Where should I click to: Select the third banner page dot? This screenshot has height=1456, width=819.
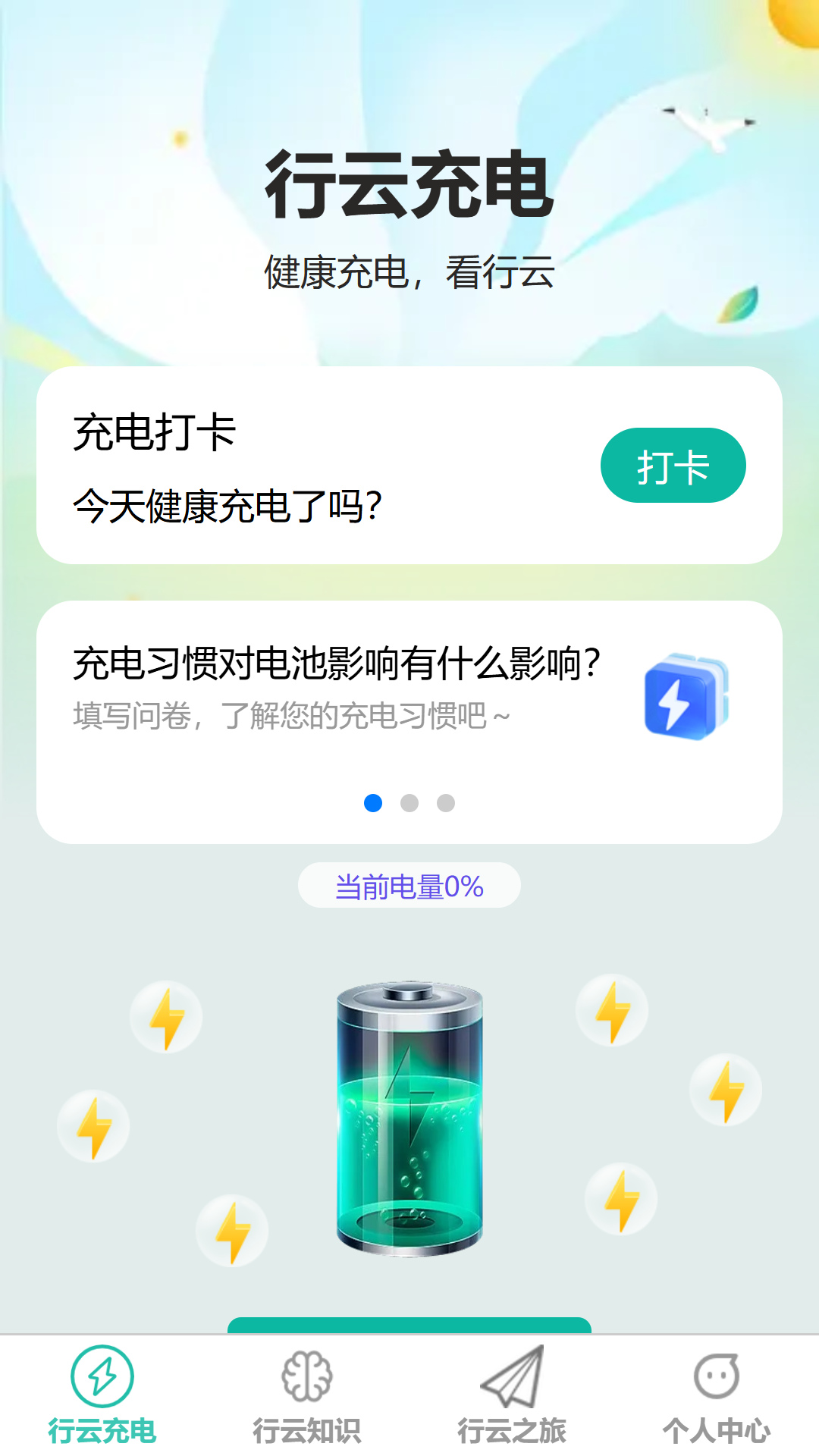click(x=446, y=803)
